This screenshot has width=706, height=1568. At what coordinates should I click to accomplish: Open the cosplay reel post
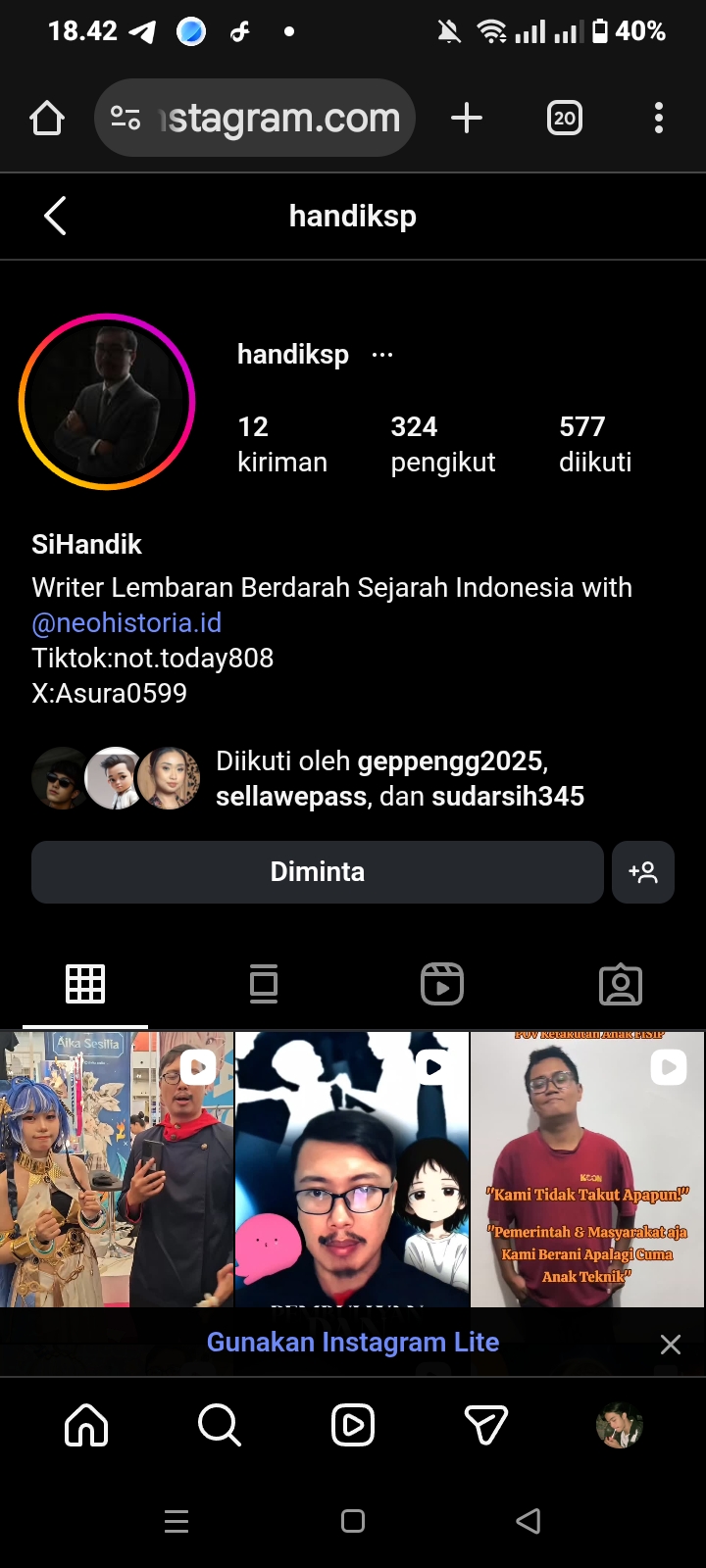point(116,1168)
